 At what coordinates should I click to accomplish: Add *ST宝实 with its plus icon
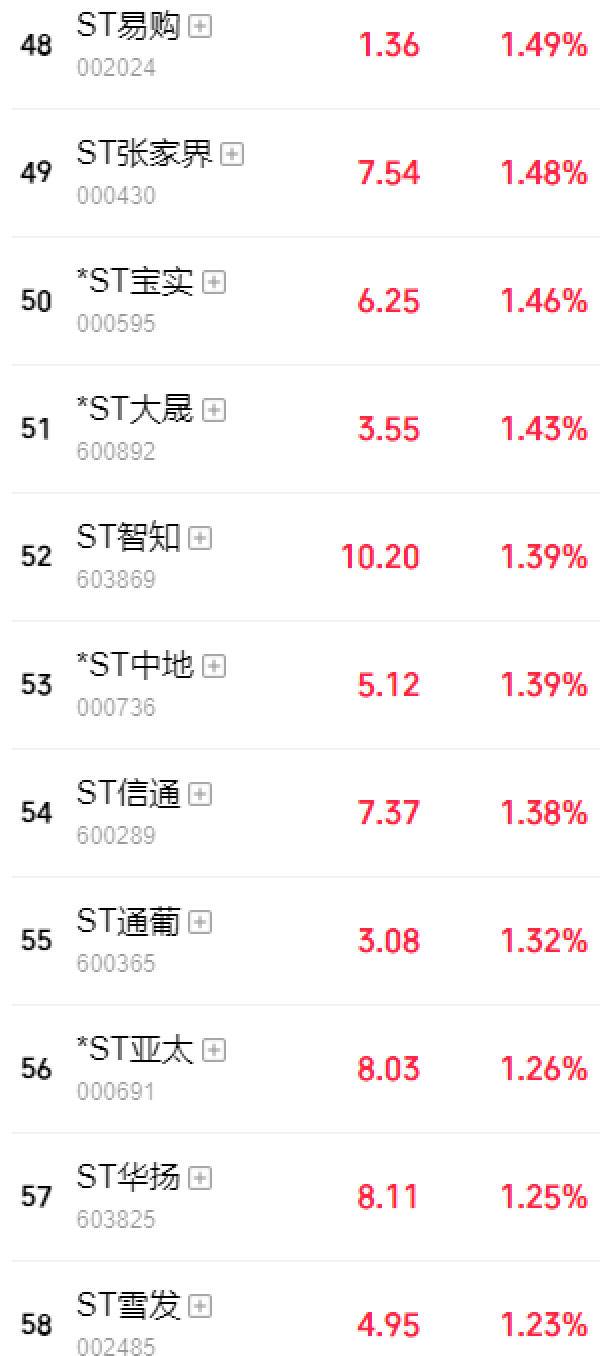(x=214, y=282)
